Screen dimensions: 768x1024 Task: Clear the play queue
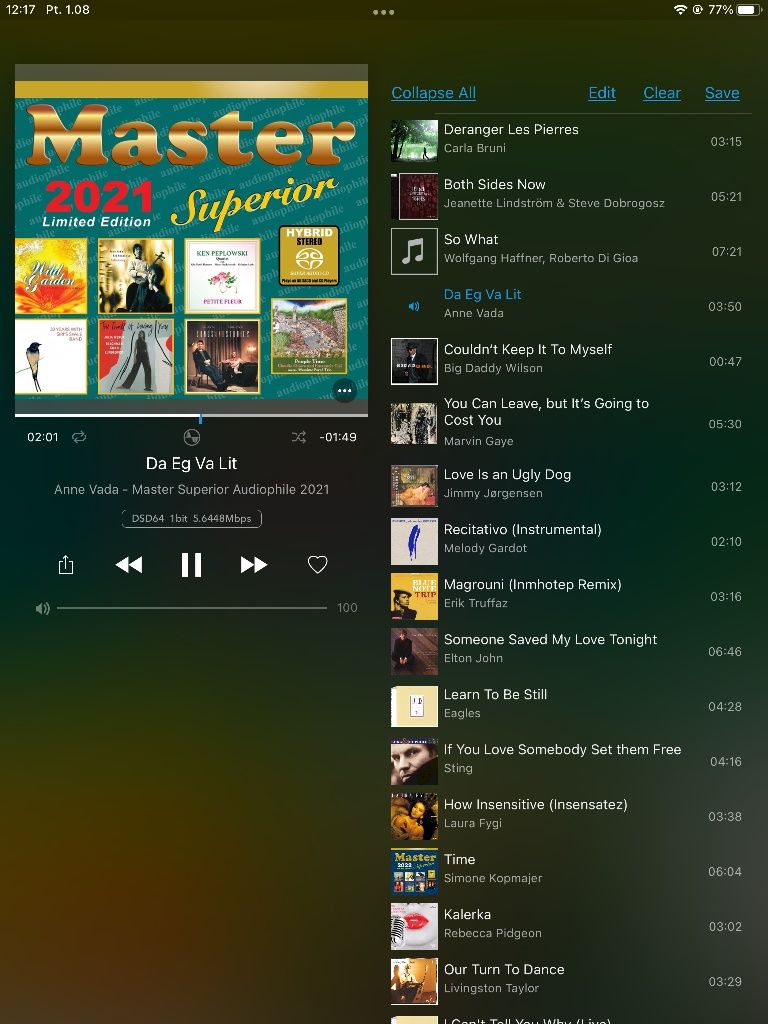coord(662,93)
